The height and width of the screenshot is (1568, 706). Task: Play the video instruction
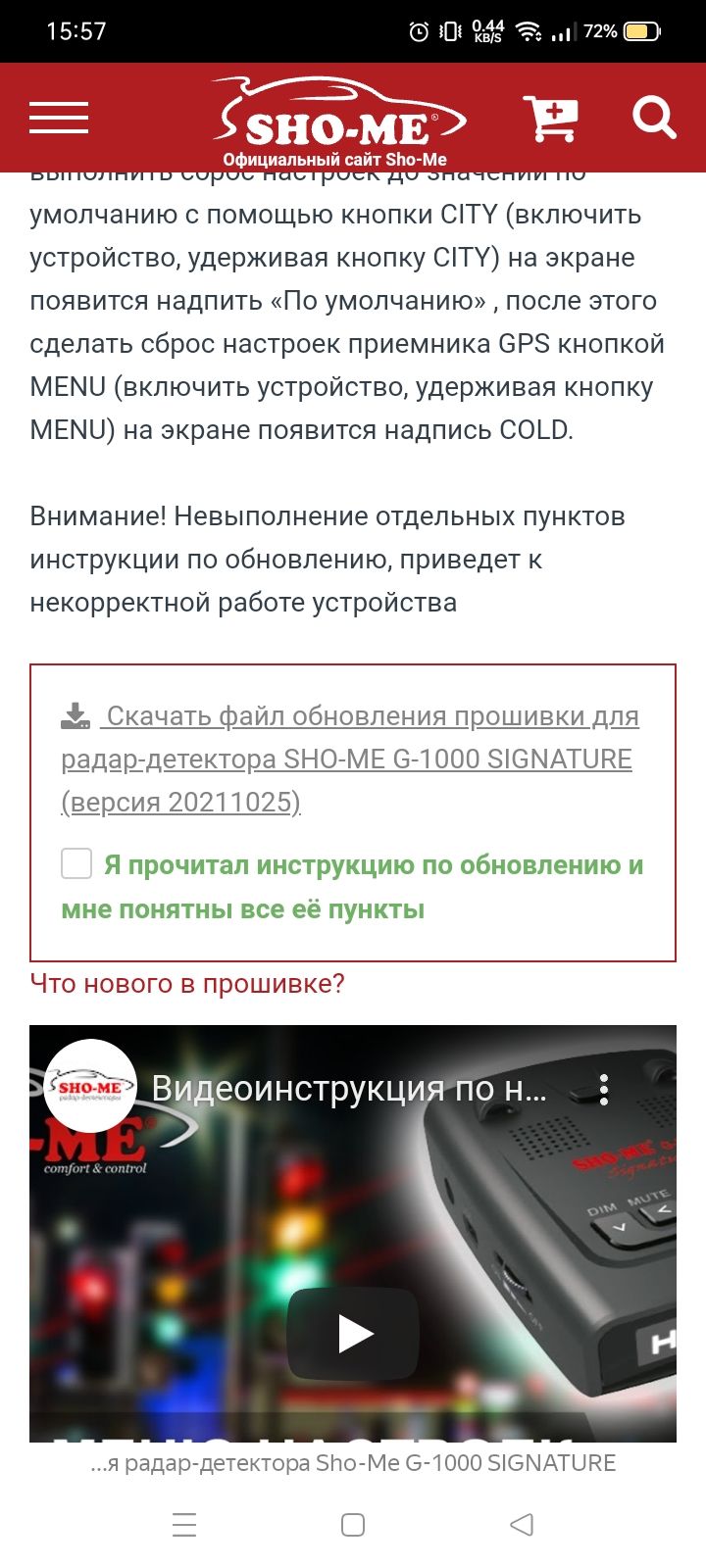353,1334
